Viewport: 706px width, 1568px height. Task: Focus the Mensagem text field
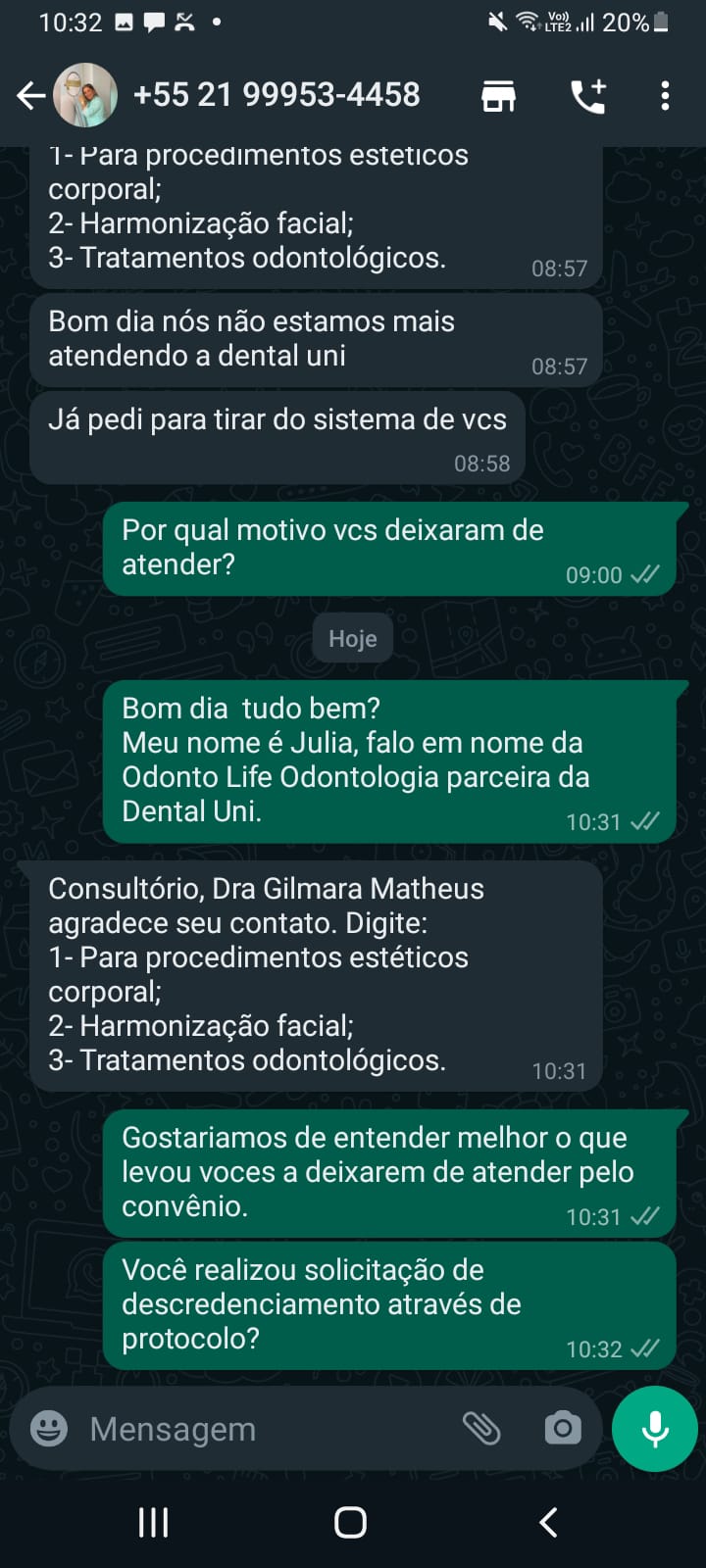pyautogui.click(x=265, y=1429)
